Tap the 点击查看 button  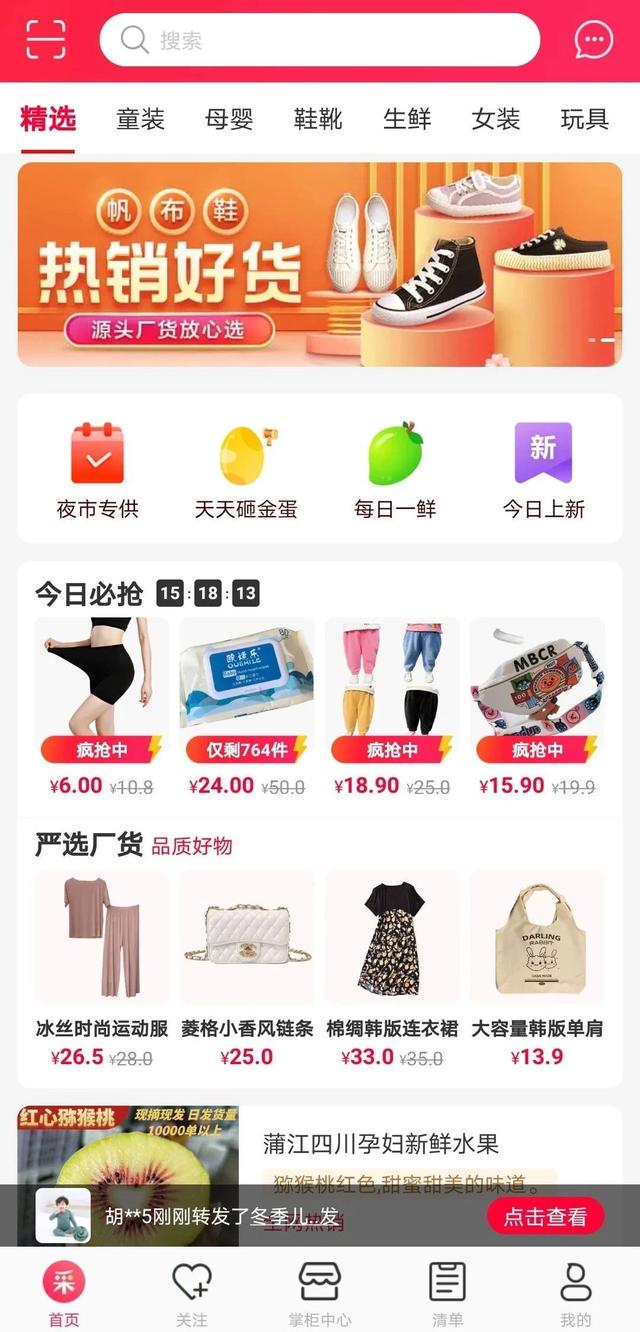[x=545, y=1216]
